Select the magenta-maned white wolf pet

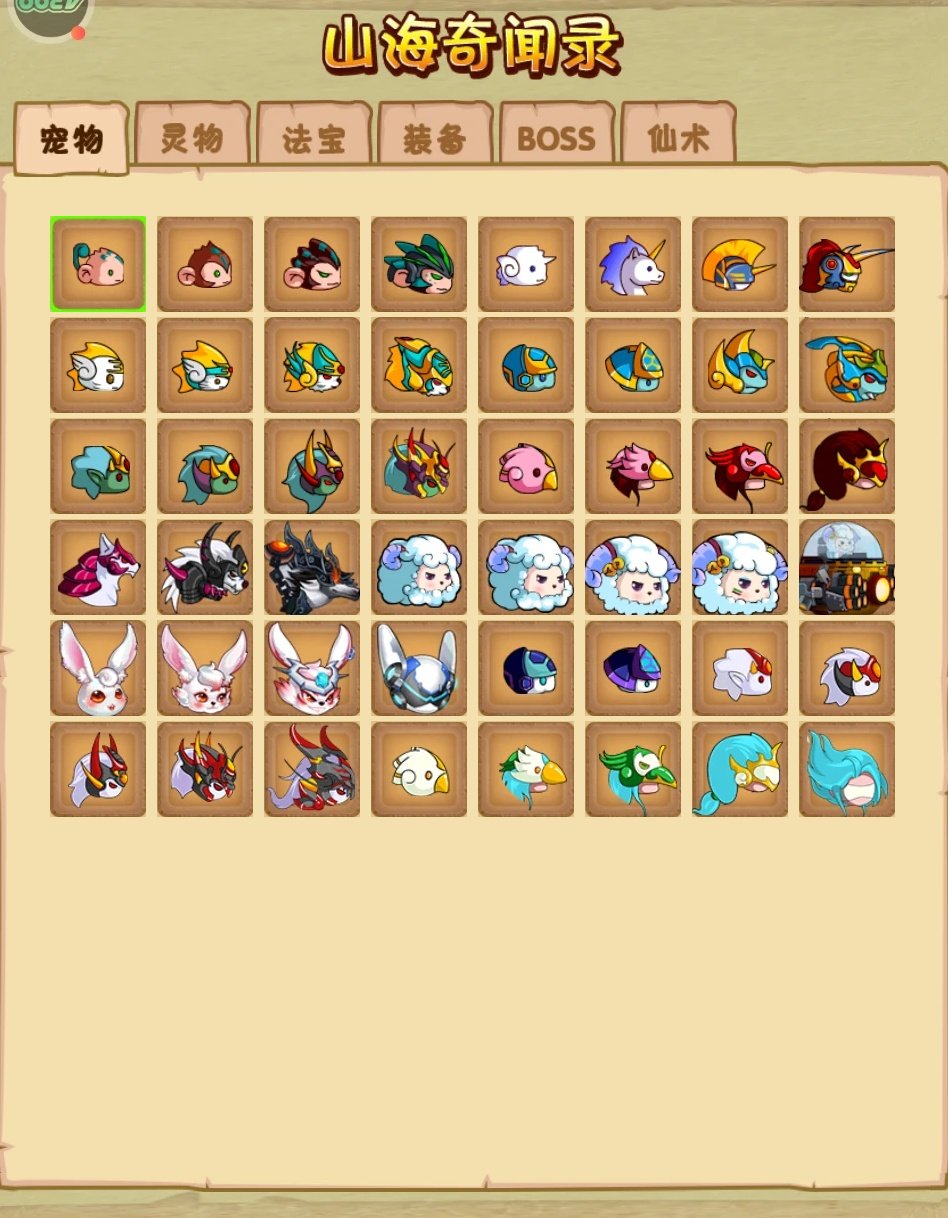(x=98, y=567)
